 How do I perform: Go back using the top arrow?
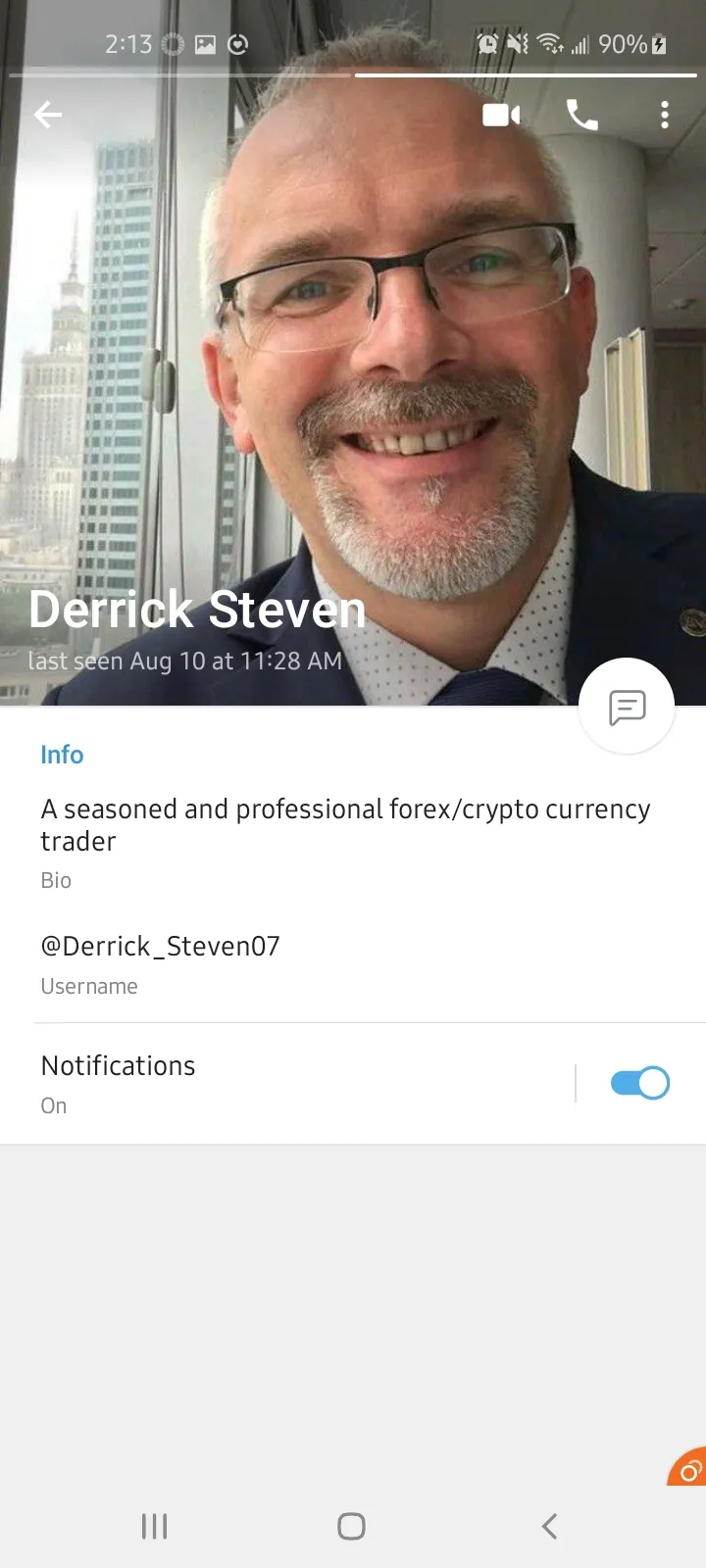coord(48,116)
